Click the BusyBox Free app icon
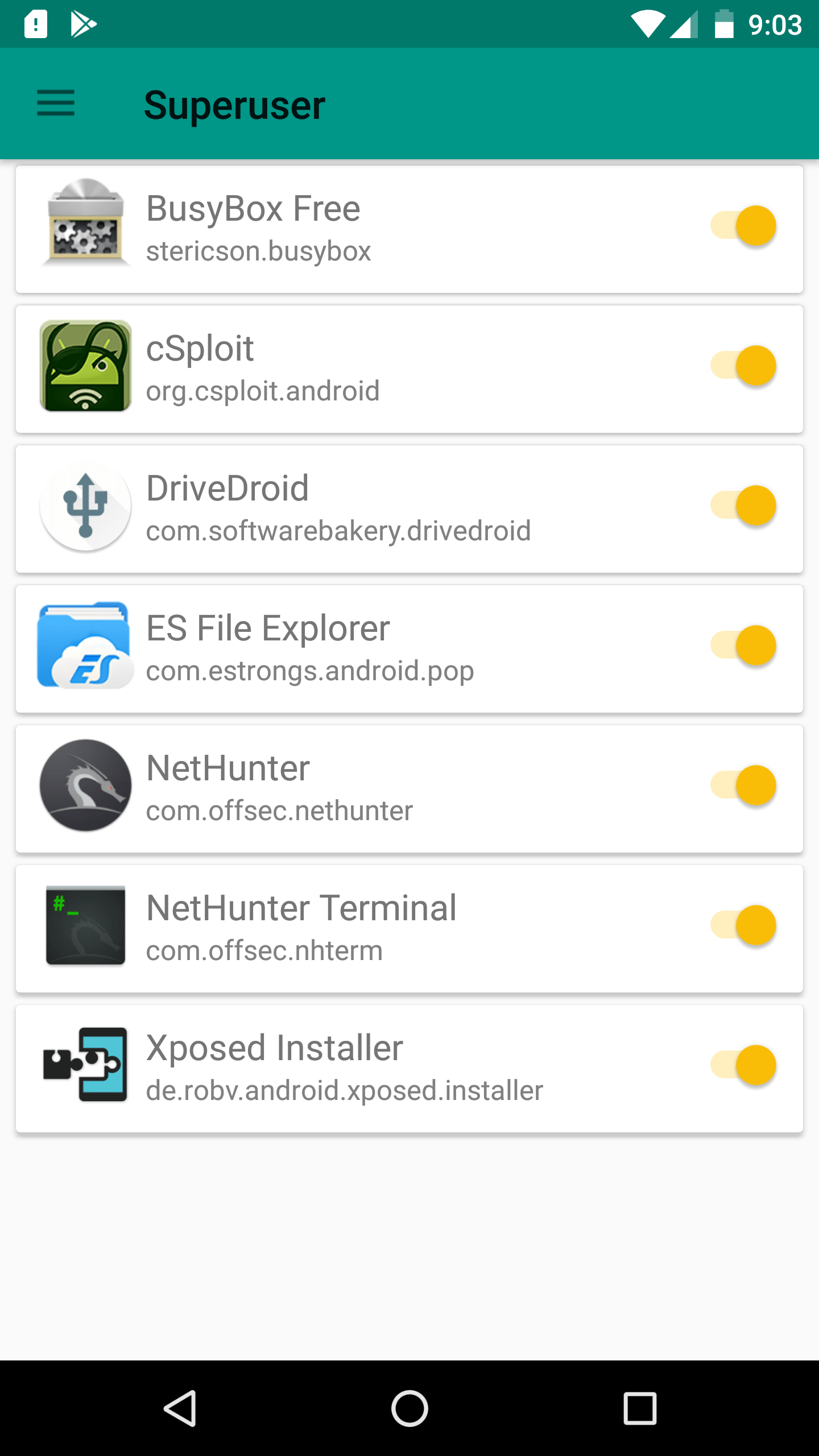The width and height of the screenshot is (819, 1456). (x=85, y=225)
